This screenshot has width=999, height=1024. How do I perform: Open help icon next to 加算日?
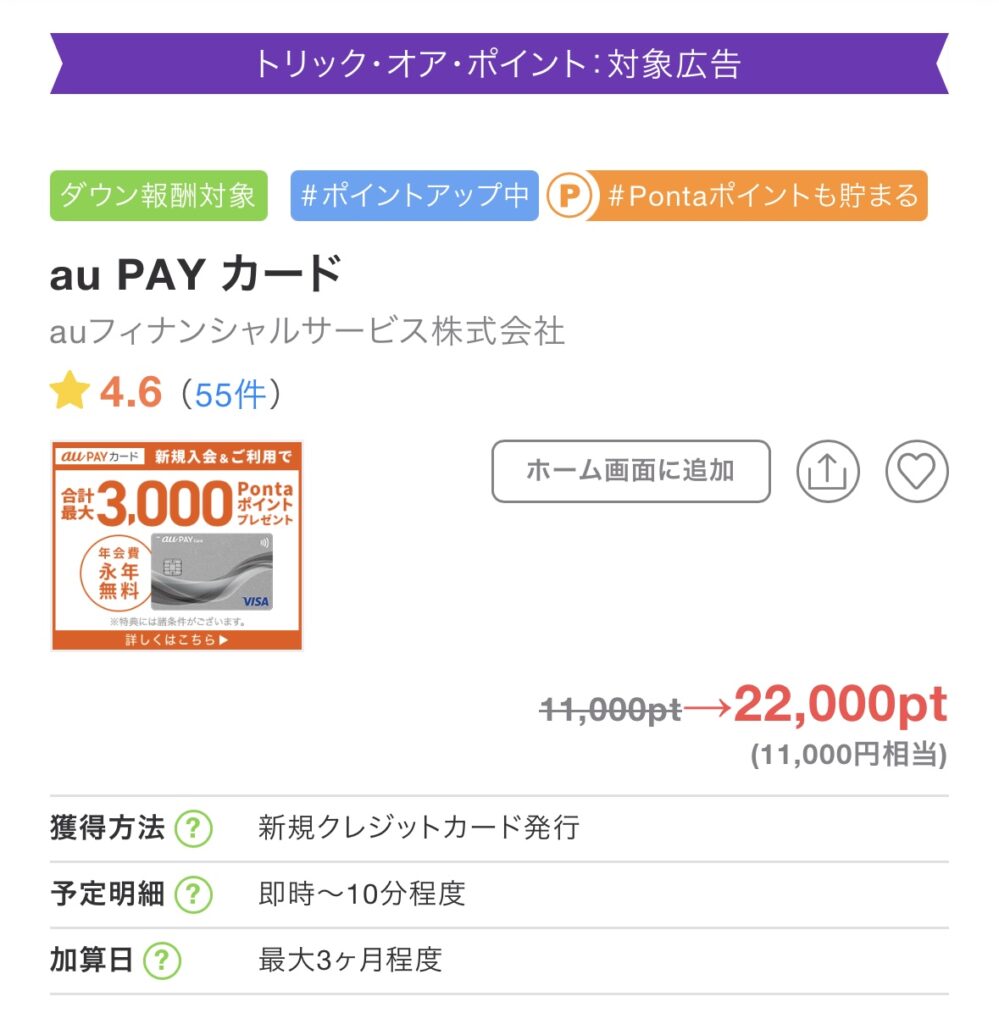[x=162, y=961]
